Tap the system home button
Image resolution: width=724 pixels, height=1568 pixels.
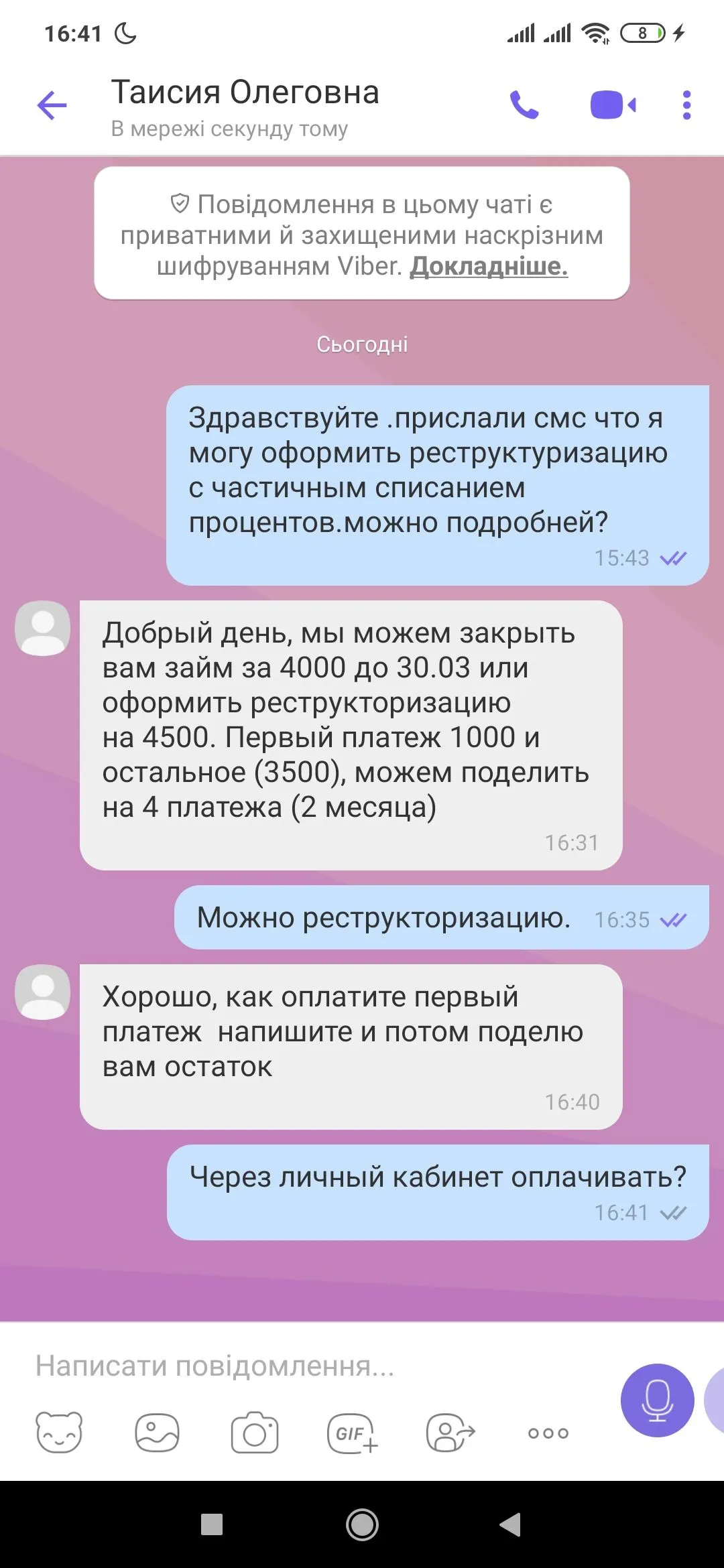coord(362,1524)
